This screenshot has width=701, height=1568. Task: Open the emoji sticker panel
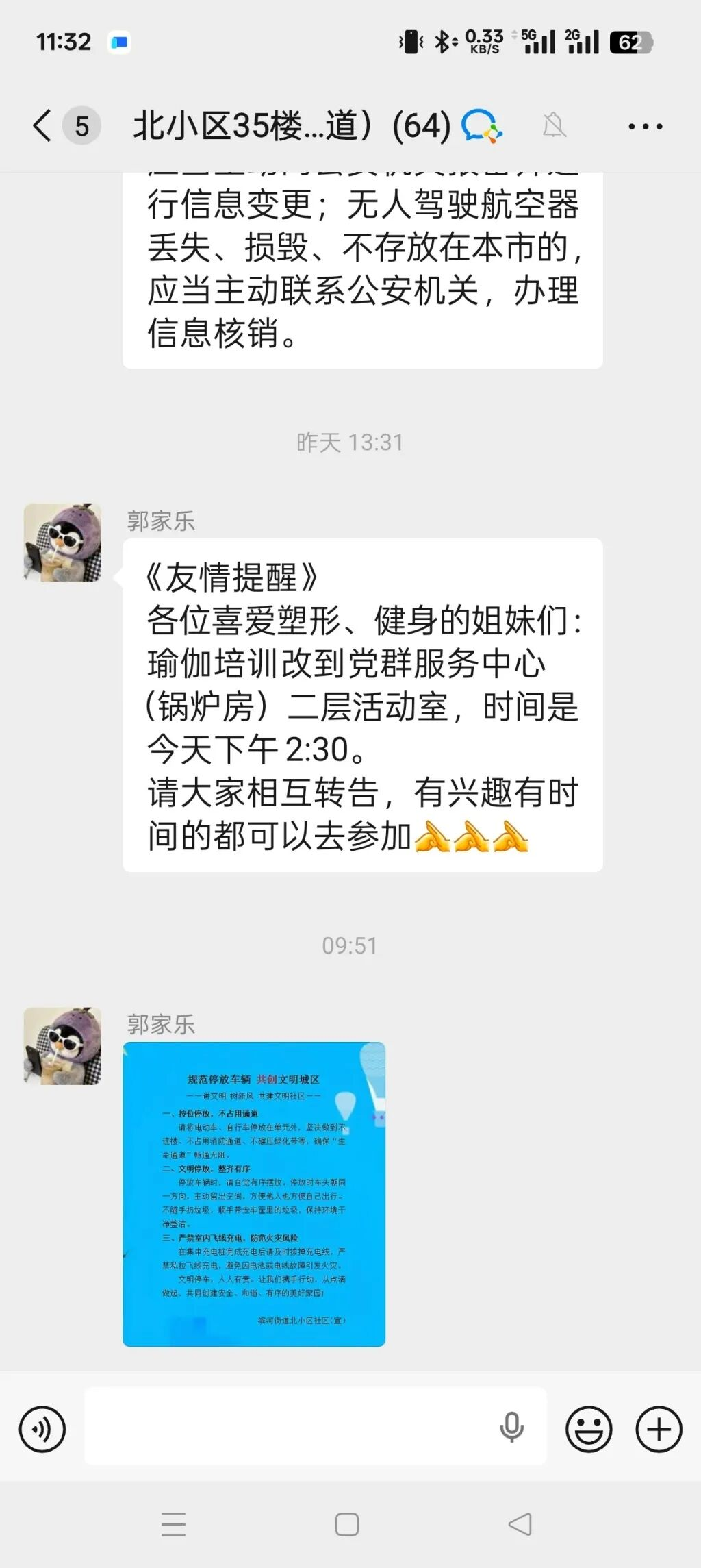tap(589, 1430)
